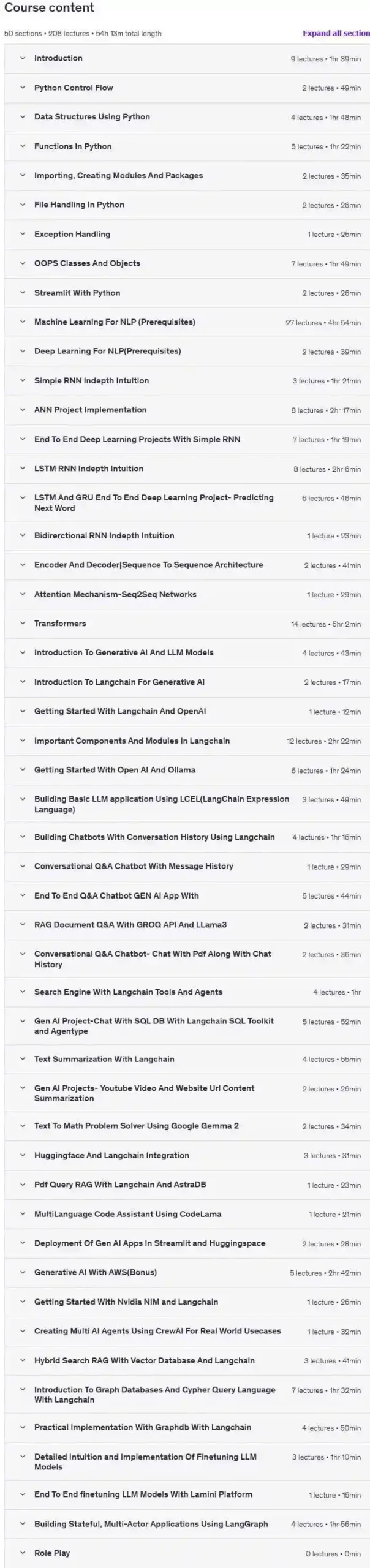Expand the Role Play section
The width and height of the screenshot is (370, 1568).
point(52,1553)
